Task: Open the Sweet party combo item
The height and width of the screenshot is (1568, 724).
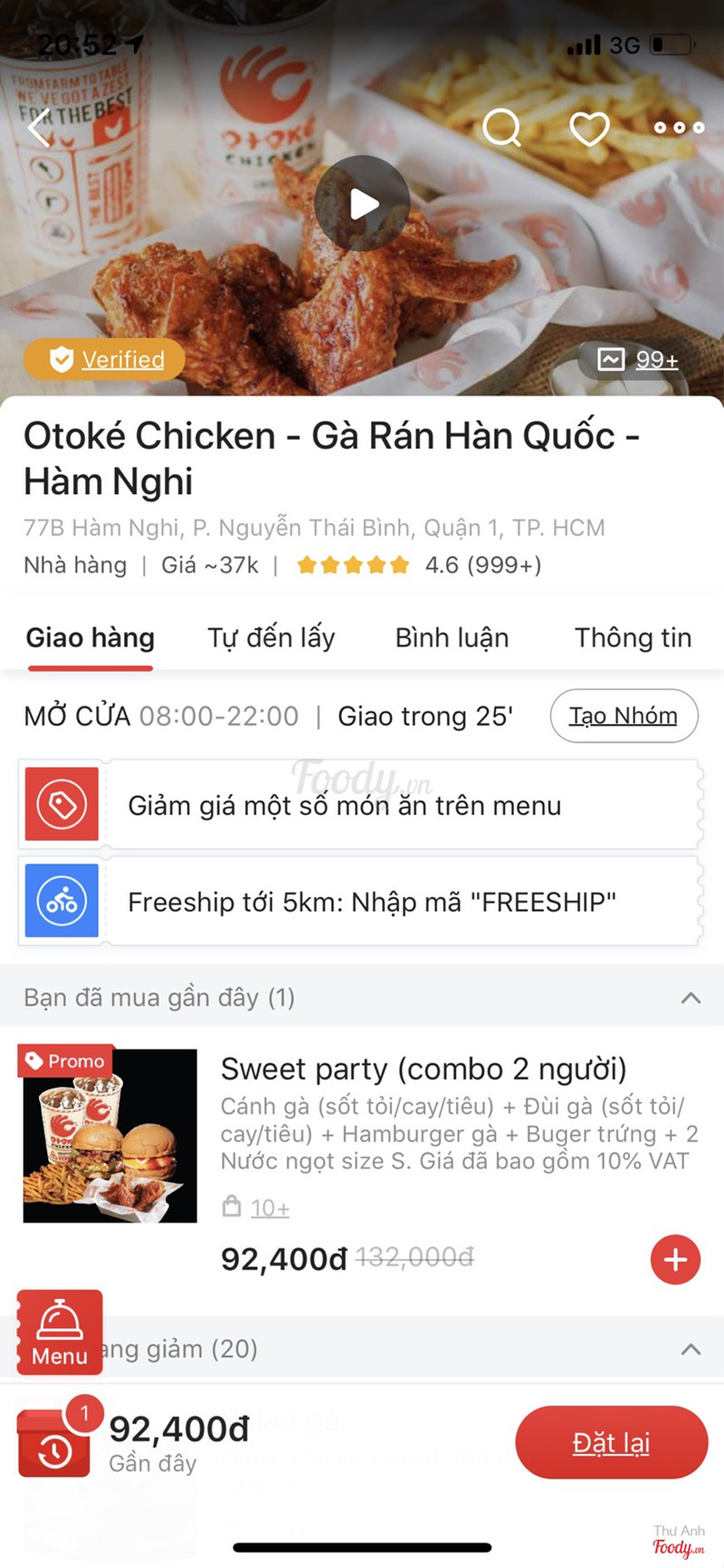Action: (424, 1069)
